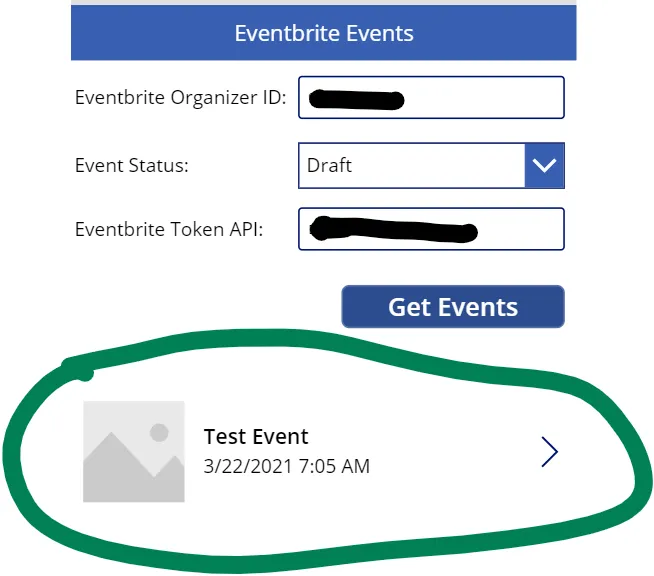Viewport: 654px width, 576px height.
Task: Expand the Event Status dropdown
Action: pyautogui.click(x=544, y=166)
